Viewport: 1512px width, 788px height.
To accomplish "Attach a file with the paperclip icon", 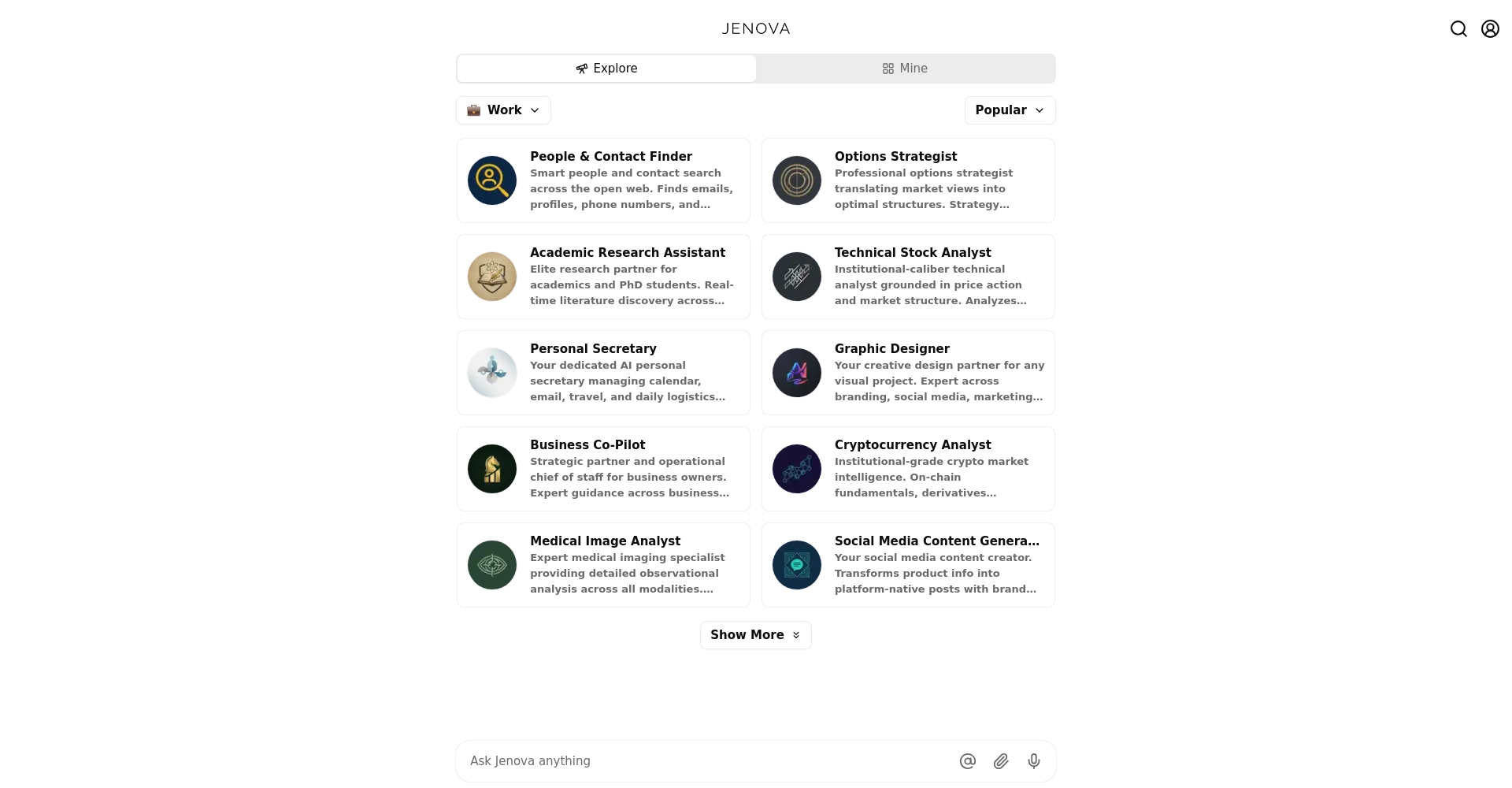I will point(1001,761).
